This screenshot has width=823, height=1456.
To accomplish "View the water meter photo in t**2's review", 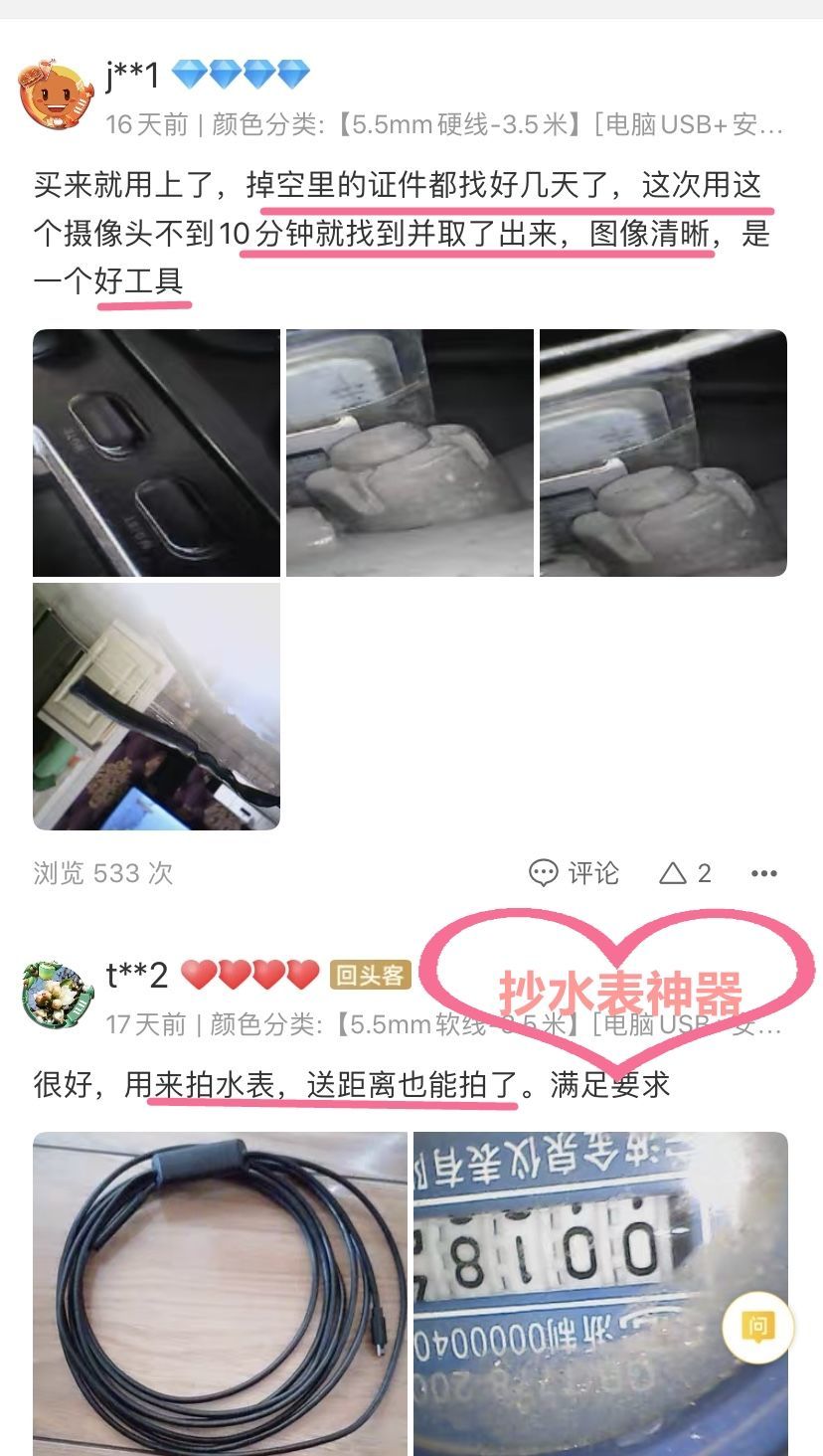I will [600, 1294].
